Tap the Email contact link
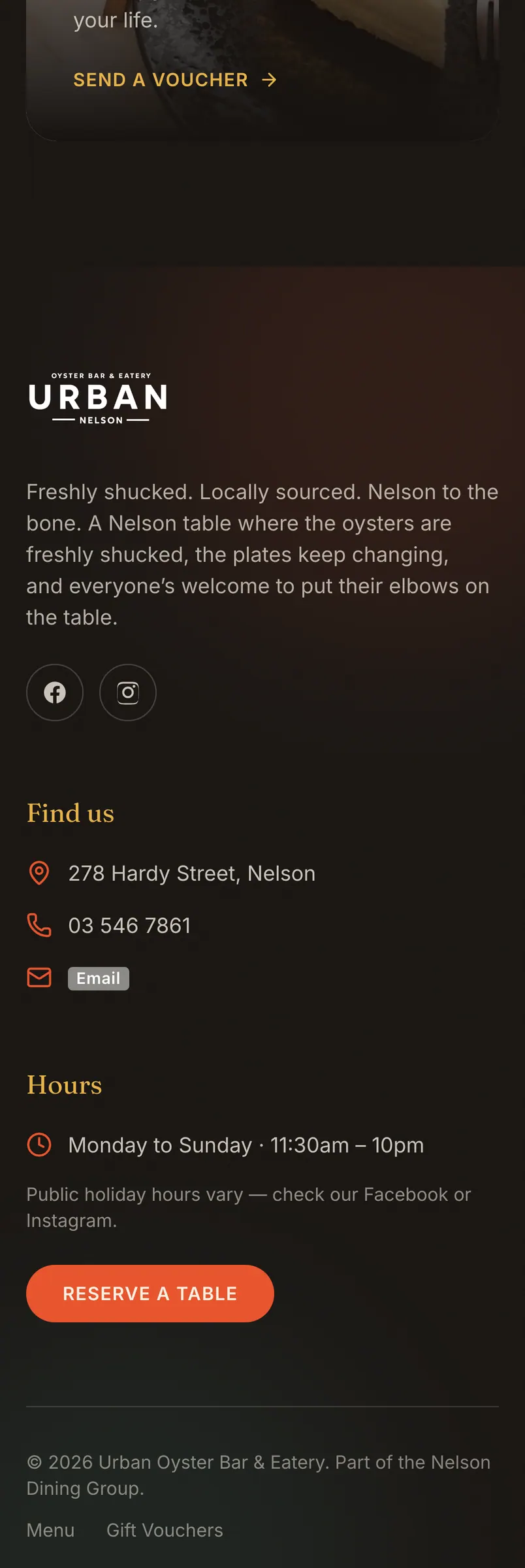The height and width of the screenshot is (1568, 525). 99,978
